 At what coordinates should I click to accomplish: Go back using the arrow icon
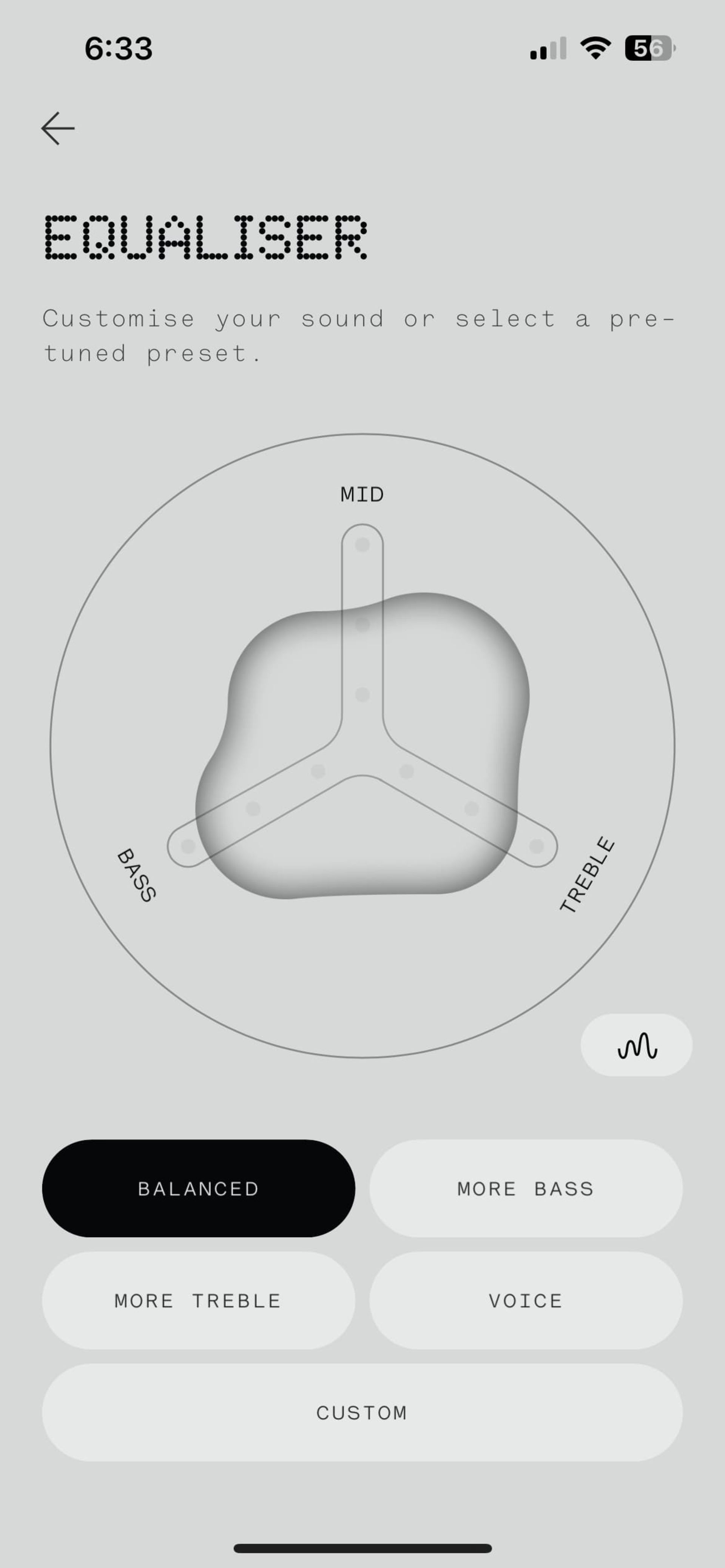click(x=58, y=128)
